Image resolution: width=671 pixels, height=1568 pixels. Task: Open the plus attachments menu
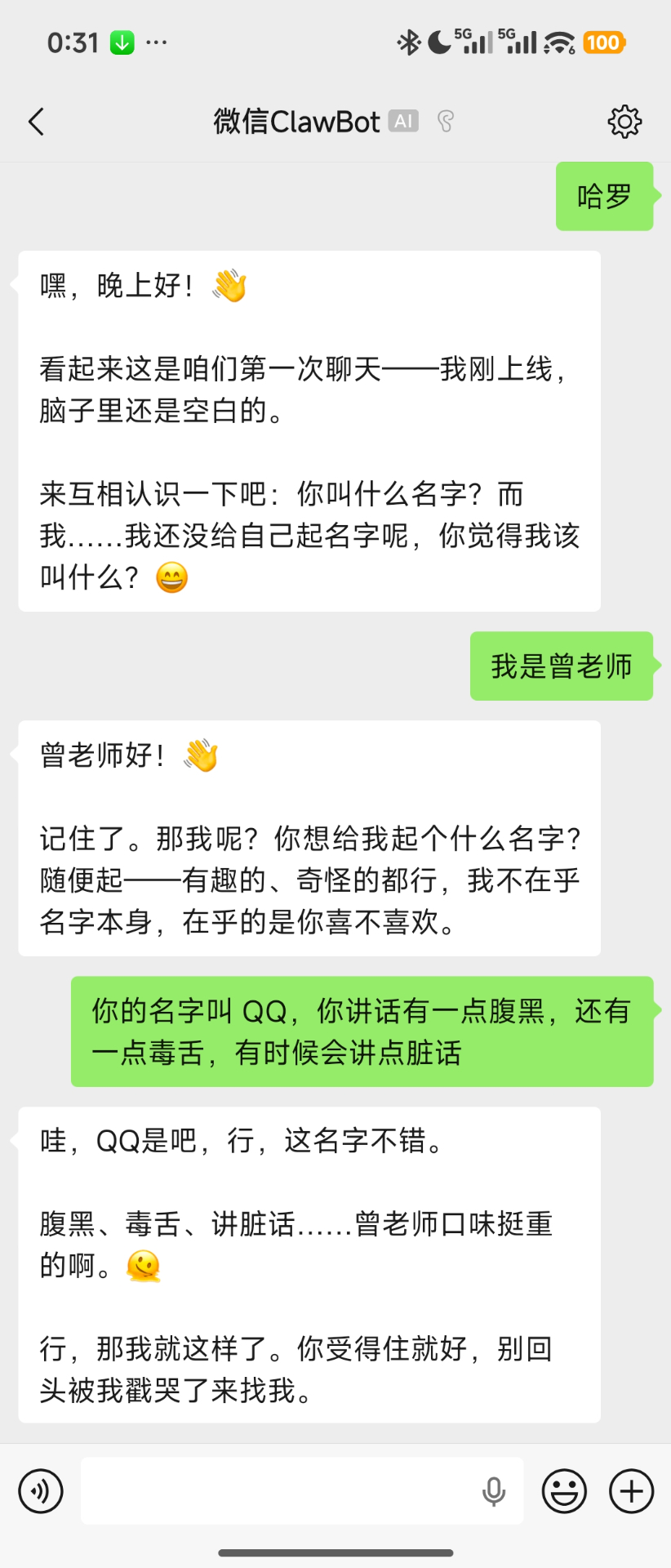631,1491
